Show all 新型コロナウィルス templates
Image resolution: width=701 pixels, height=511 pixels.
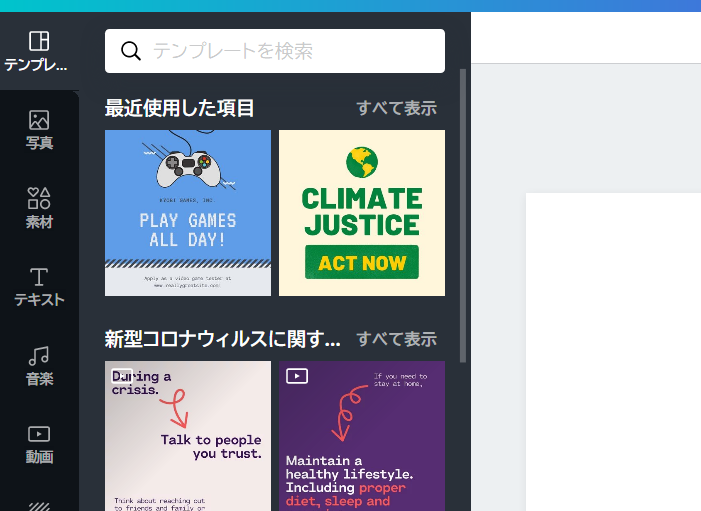[396, 339]
